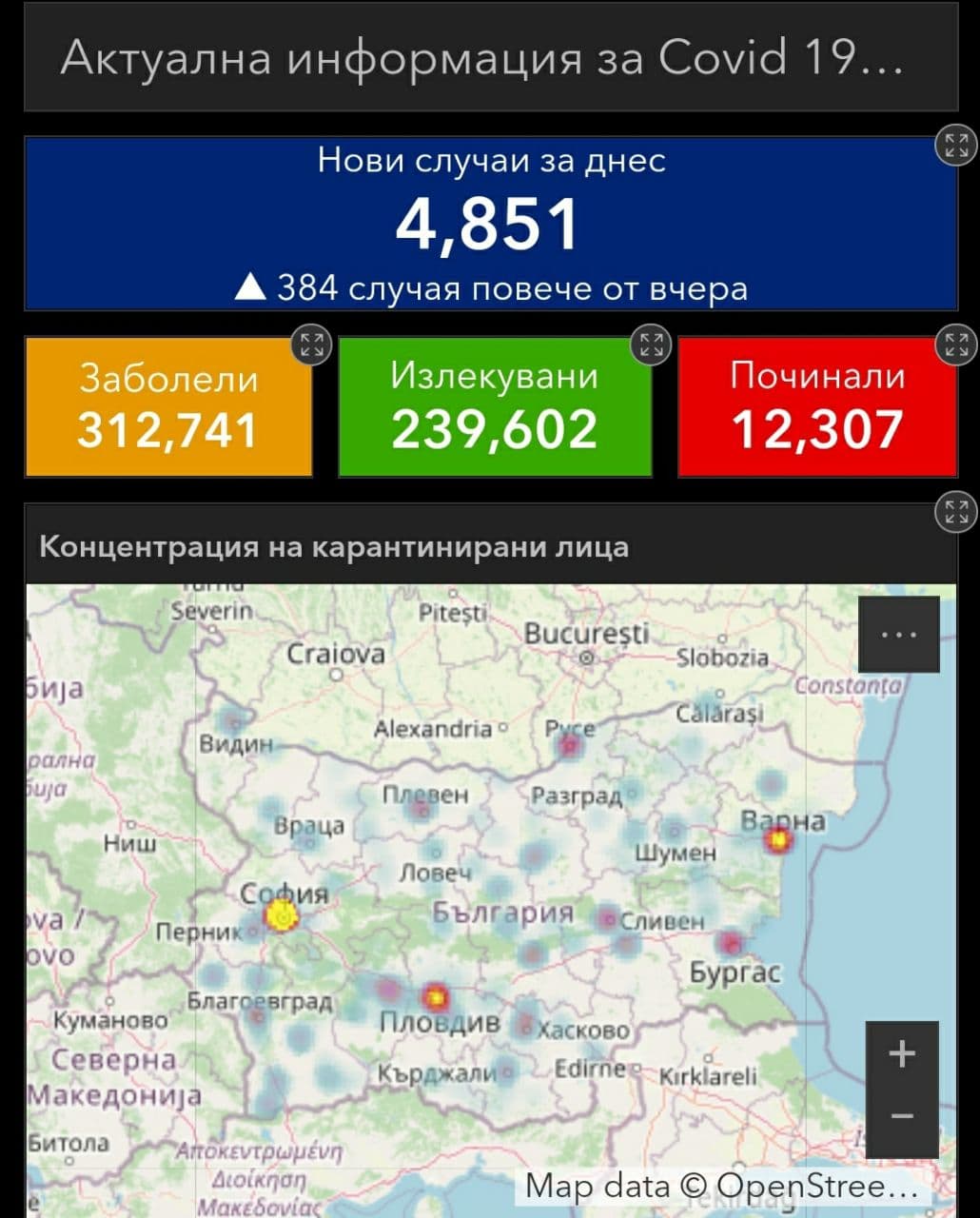This screenshot has height=1218, width=980.
Task: Zoom out on the map
Action: (x=901, y=1117)
